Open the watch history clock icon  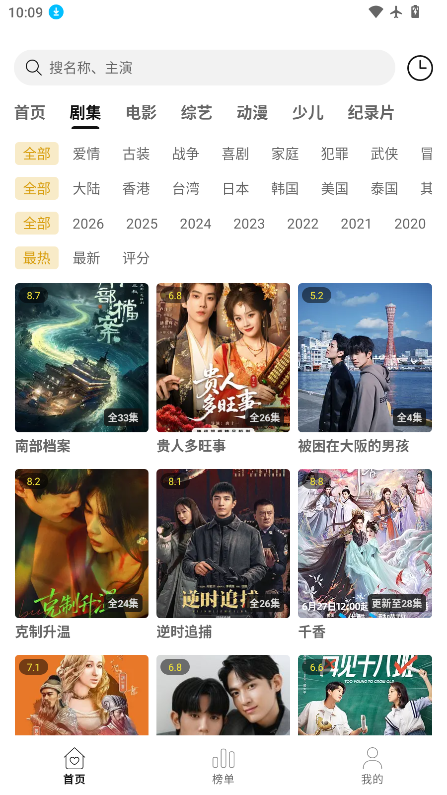[420, 68]
